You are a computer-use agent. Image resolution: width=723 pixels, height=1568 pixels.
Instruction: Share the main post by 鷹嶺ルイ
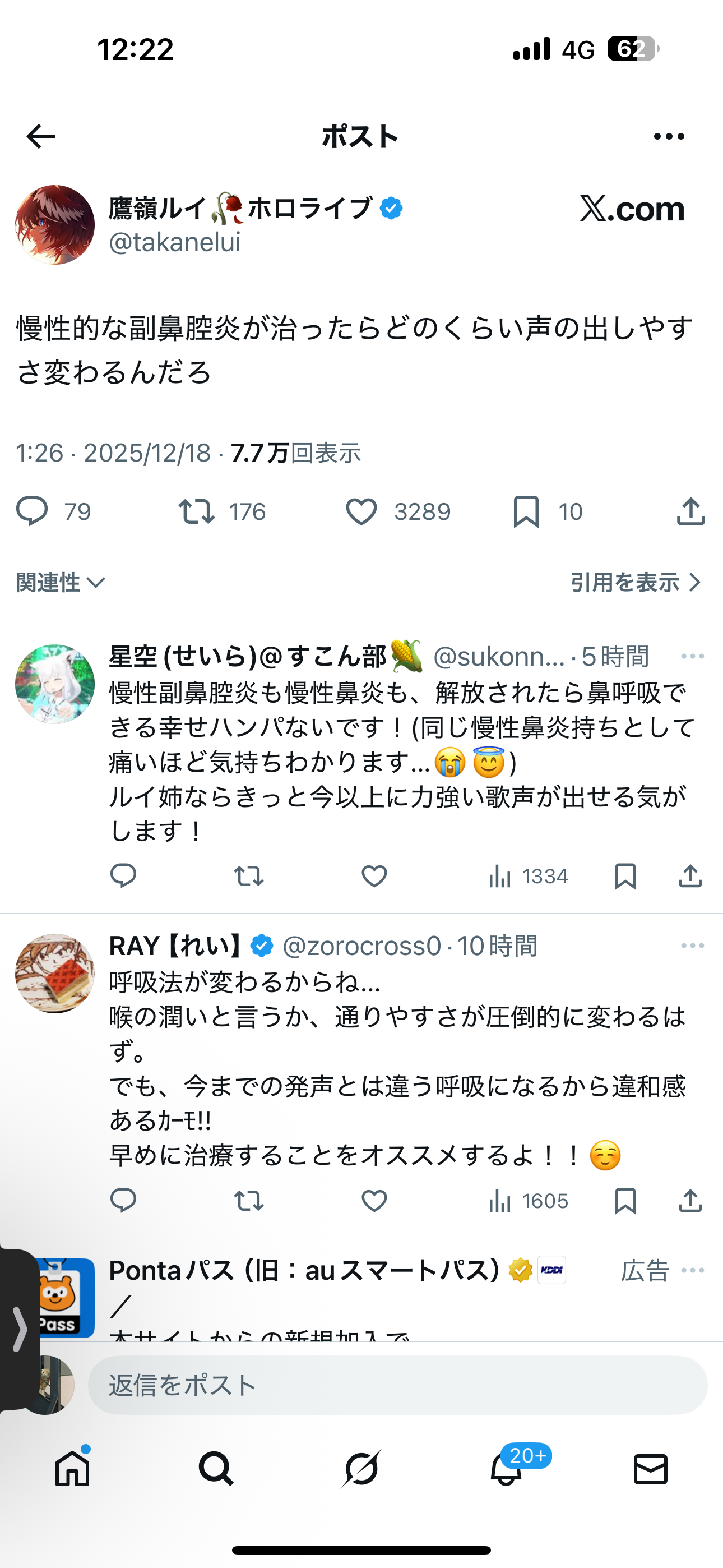tap(690, 511)
